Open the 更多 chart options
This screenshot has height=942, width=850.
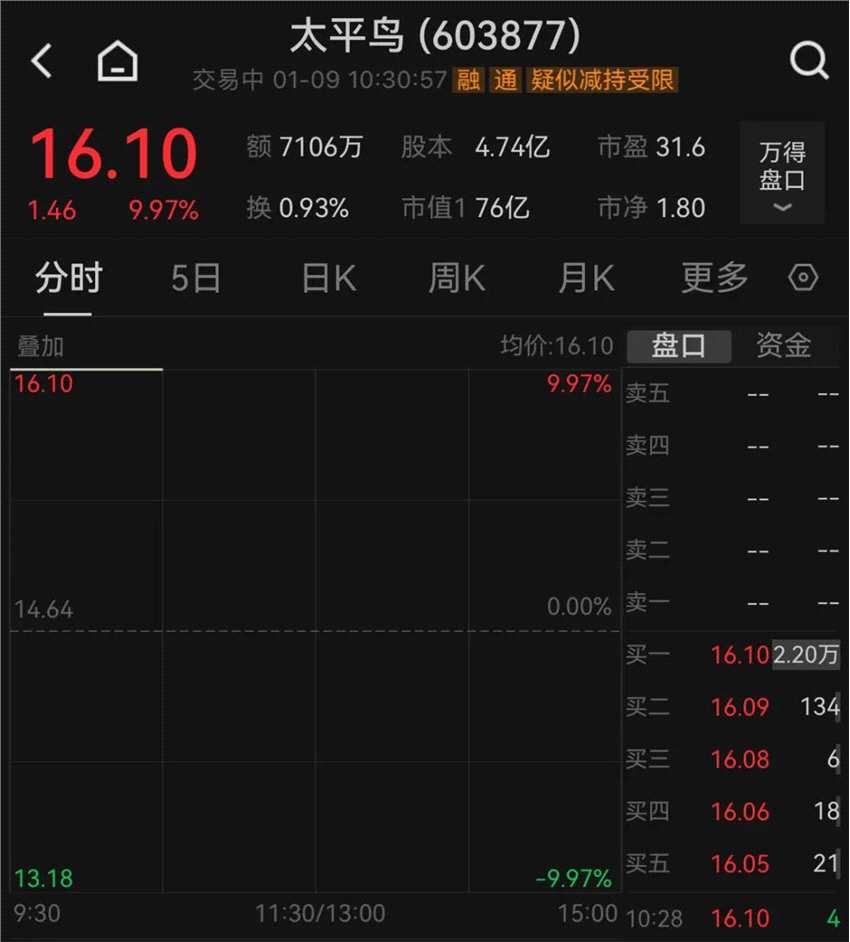(714, 278)
